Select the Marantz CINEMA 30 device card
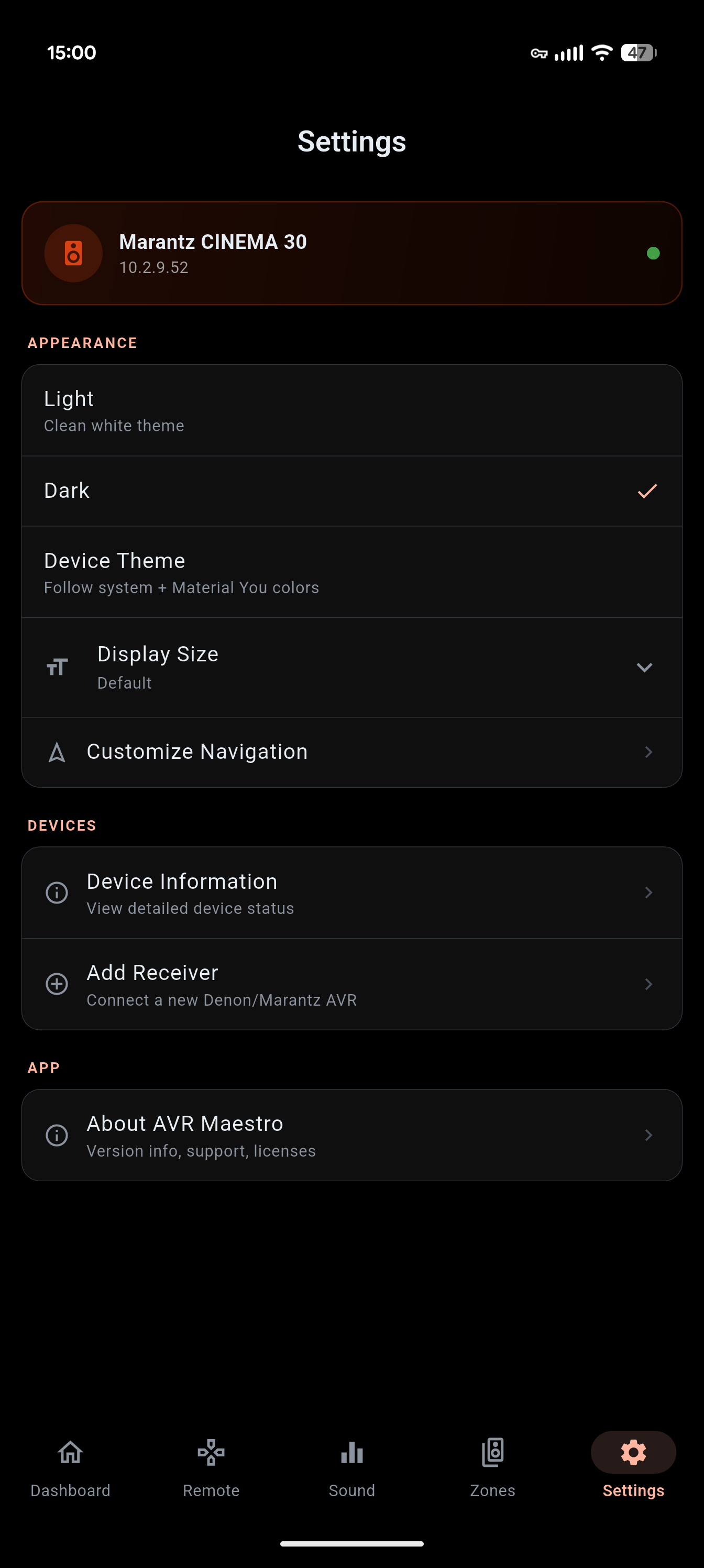704x1568 pixels. tap(351, 253)
